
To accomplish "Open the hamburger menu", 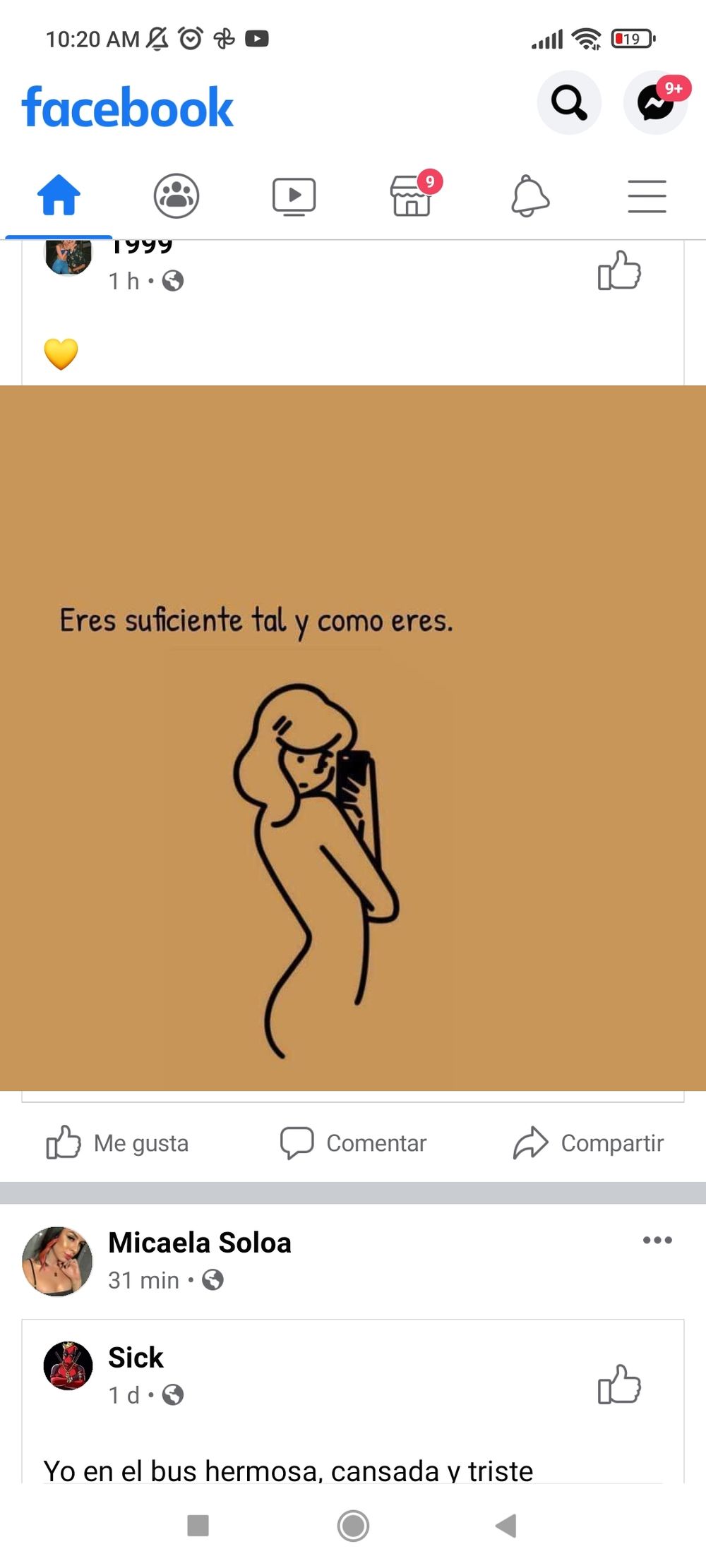I will [647, 196].
